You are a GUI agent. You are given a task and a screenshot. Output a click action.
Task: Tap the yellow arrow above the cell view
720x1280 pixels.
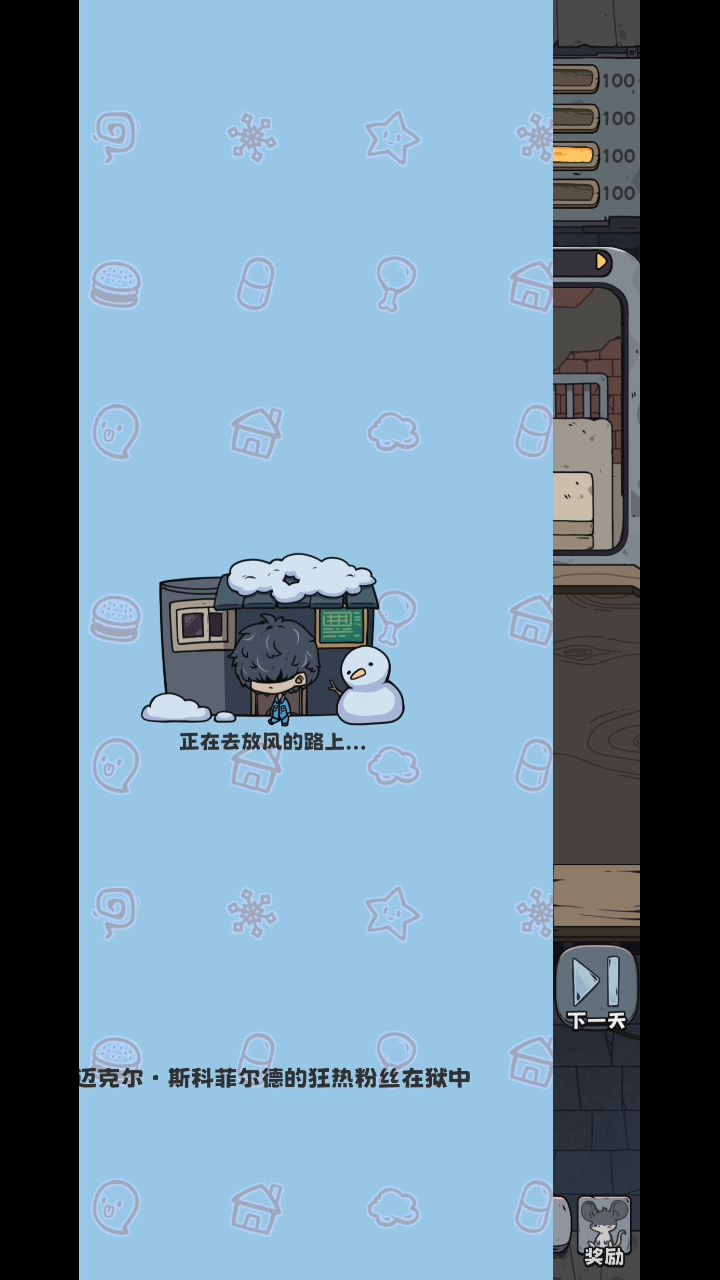pyautogui.click(x=601, y=262)
